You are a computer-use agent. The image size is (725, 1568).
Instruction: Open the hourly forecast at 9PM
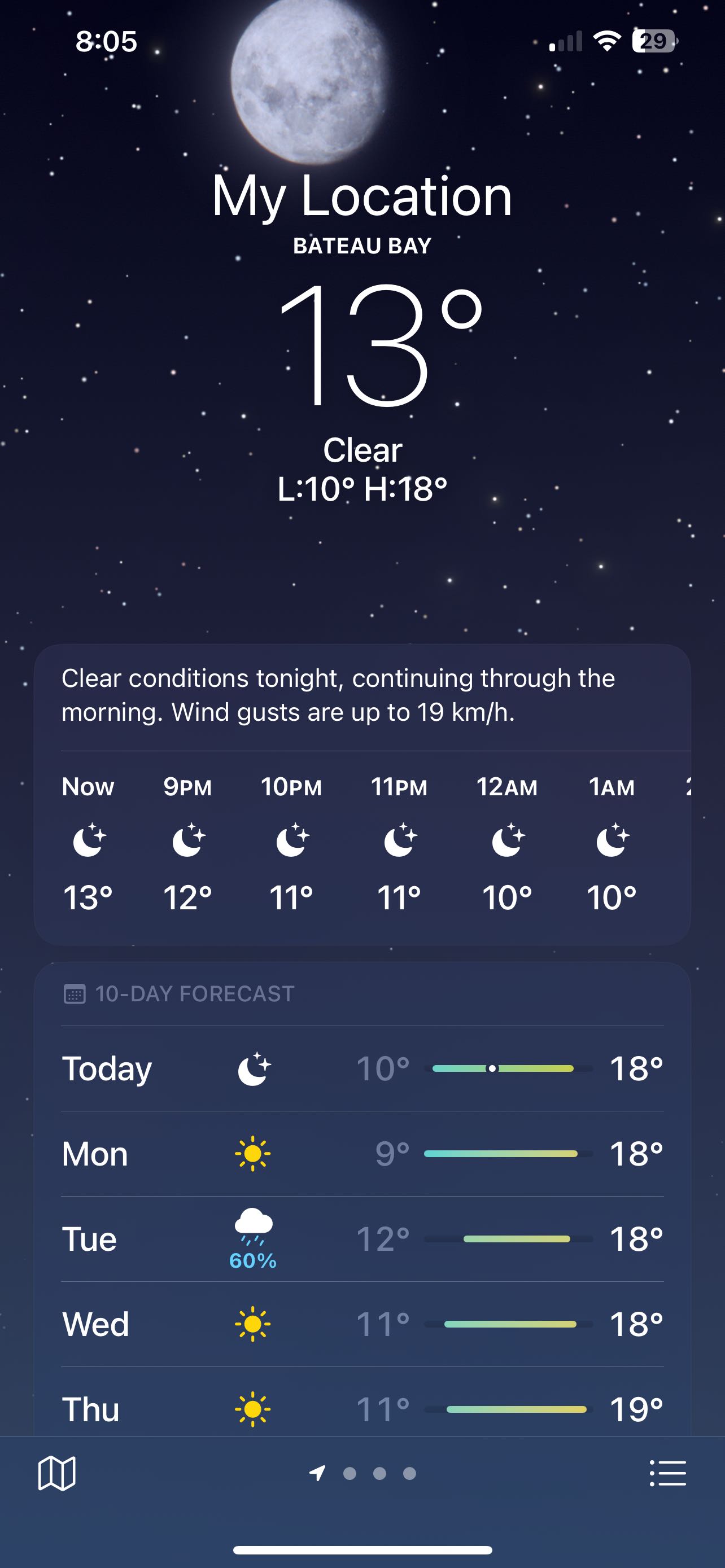pos(187,844)
